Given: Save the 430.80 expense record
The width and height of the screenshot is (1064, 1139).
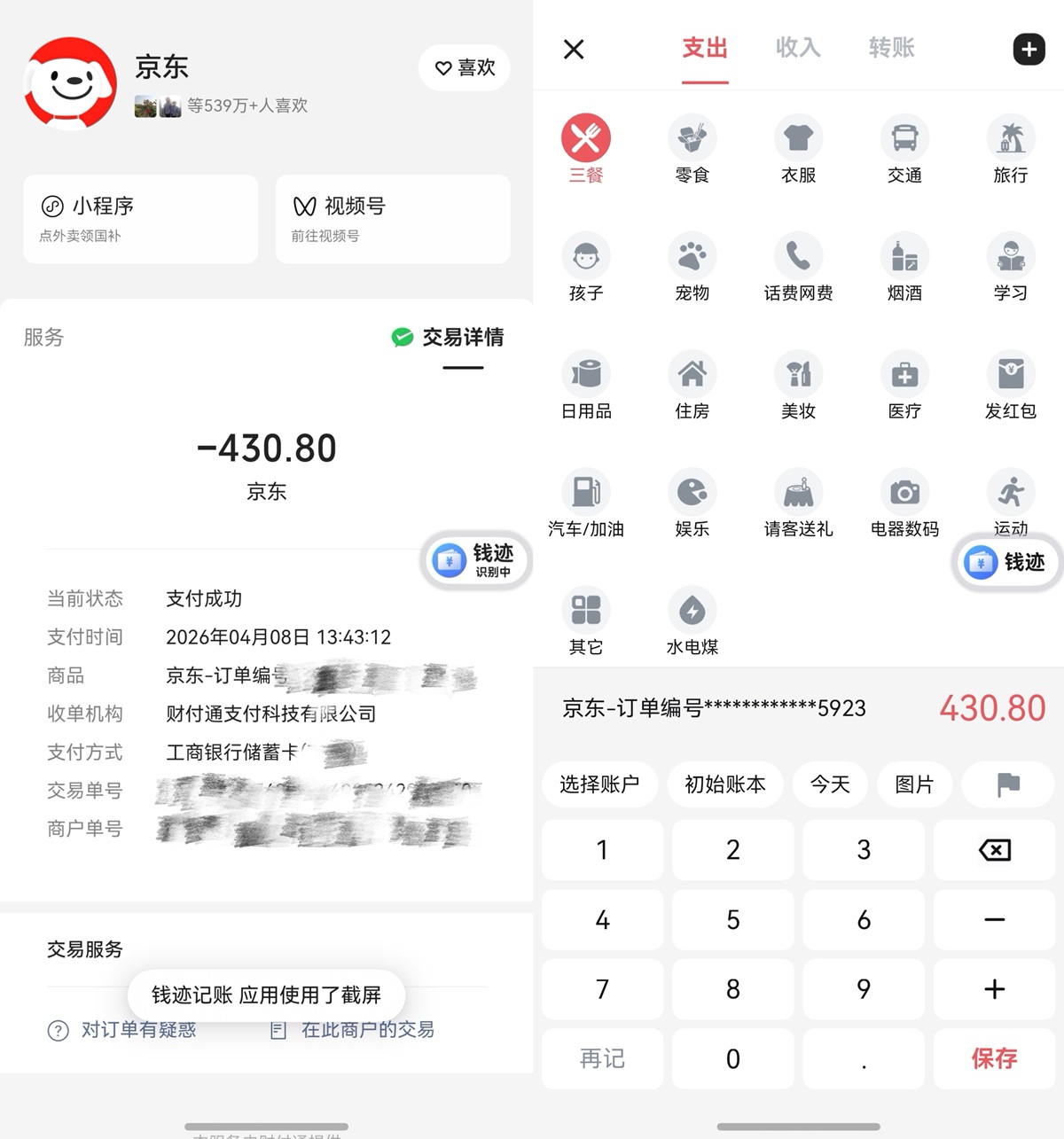Looking at the screenshot, I should click(x=994, y=1058).
